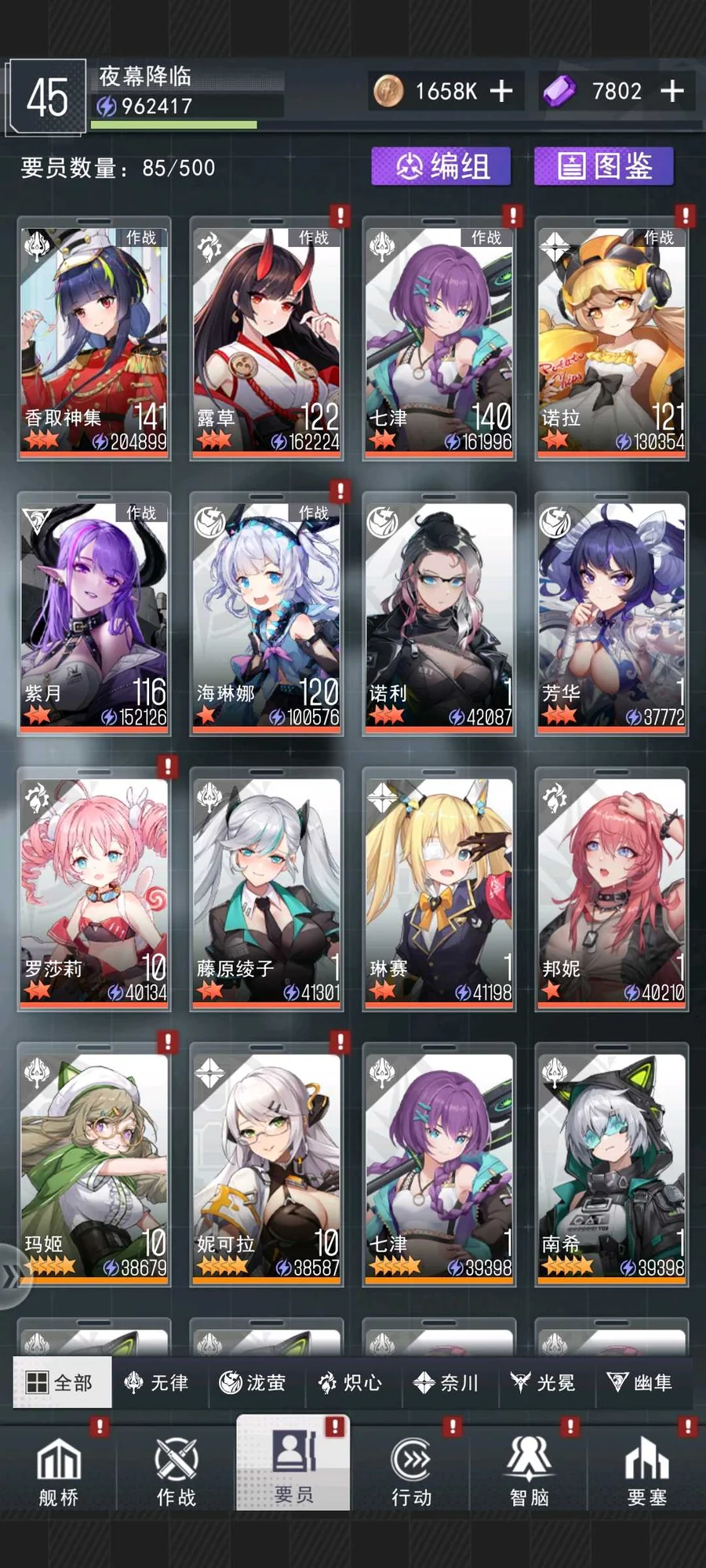Open the 图鉴 gallery button
The height and width of the screenshot is (1568, 706).
click(x=604, y=166)
